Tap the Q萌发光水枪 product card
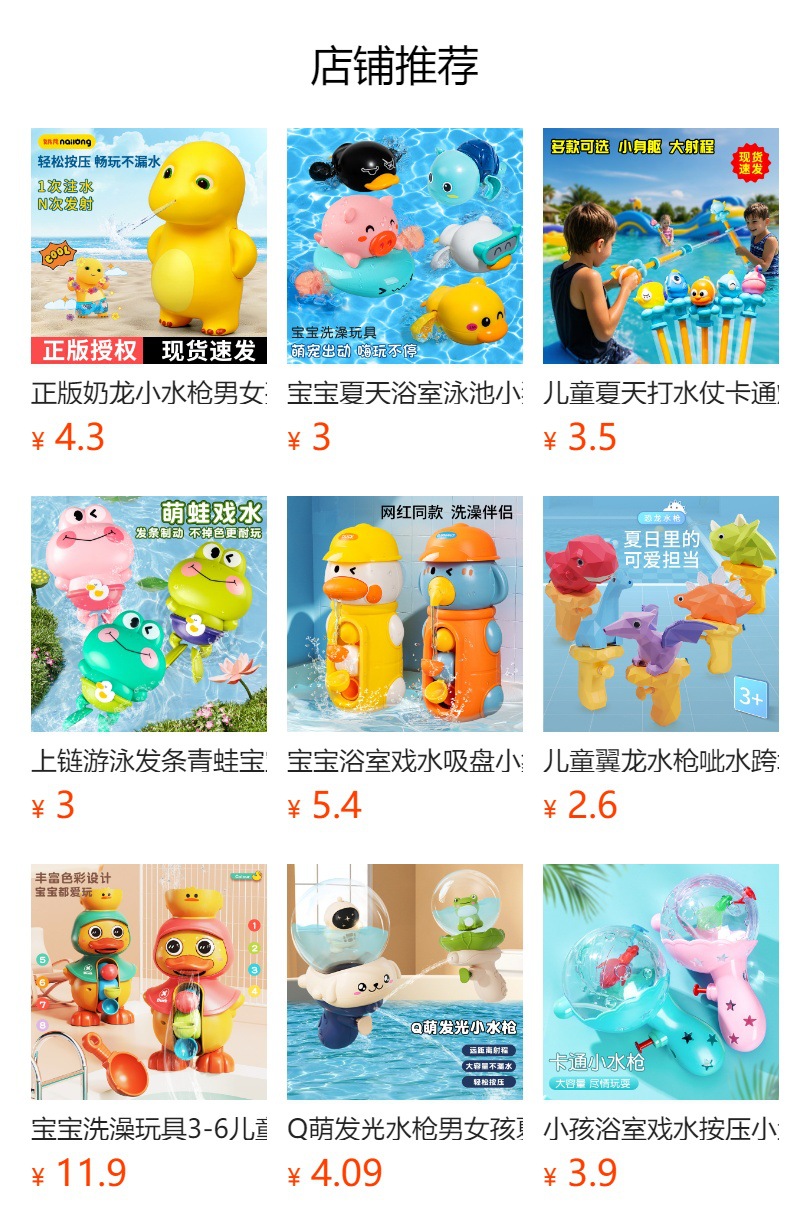This screenshot has width=790, height=1232. coord(405,1028)
